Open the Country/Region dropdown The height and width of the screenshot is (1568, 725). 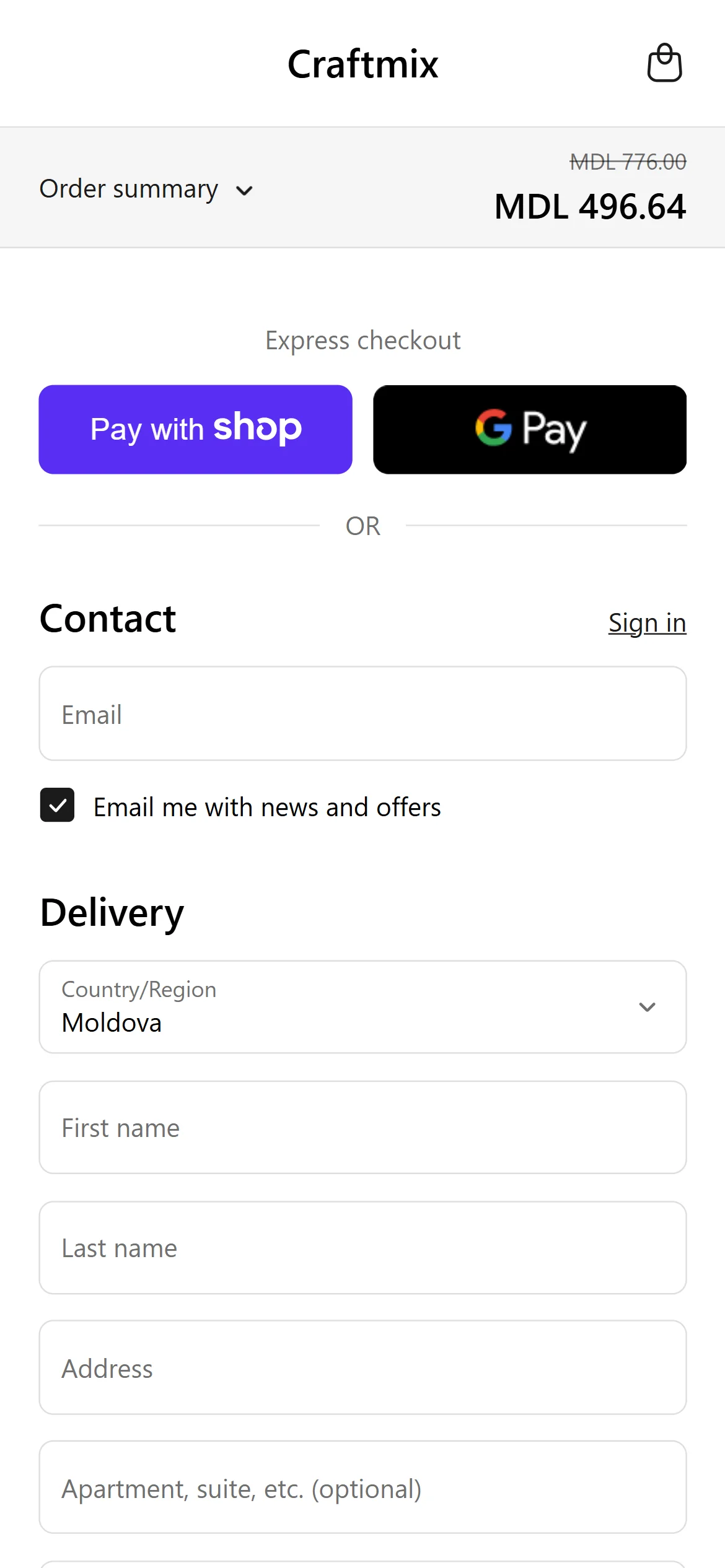[362, 1006]
